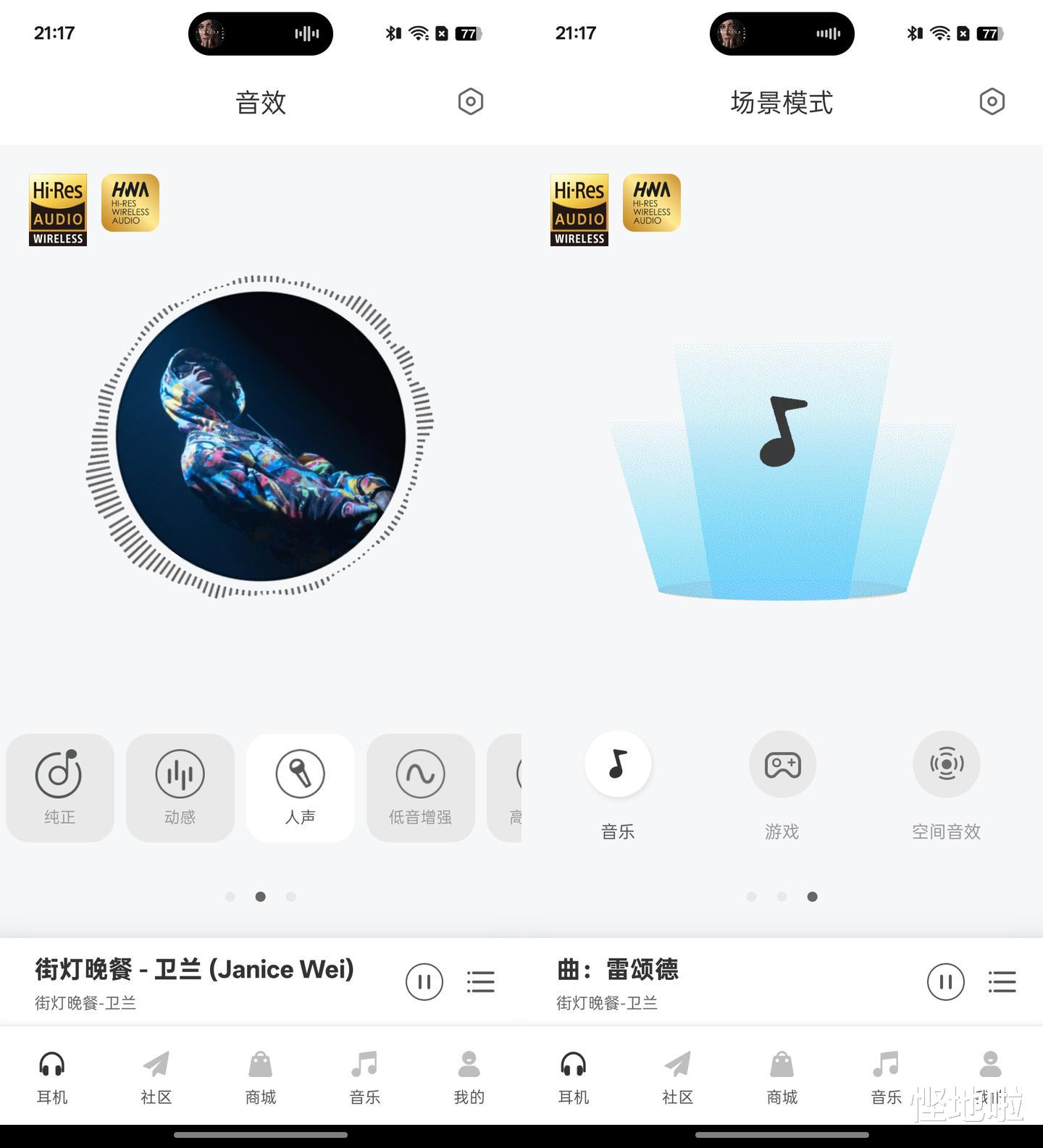Open settings icon on 音效 screen

coord(471,101)
